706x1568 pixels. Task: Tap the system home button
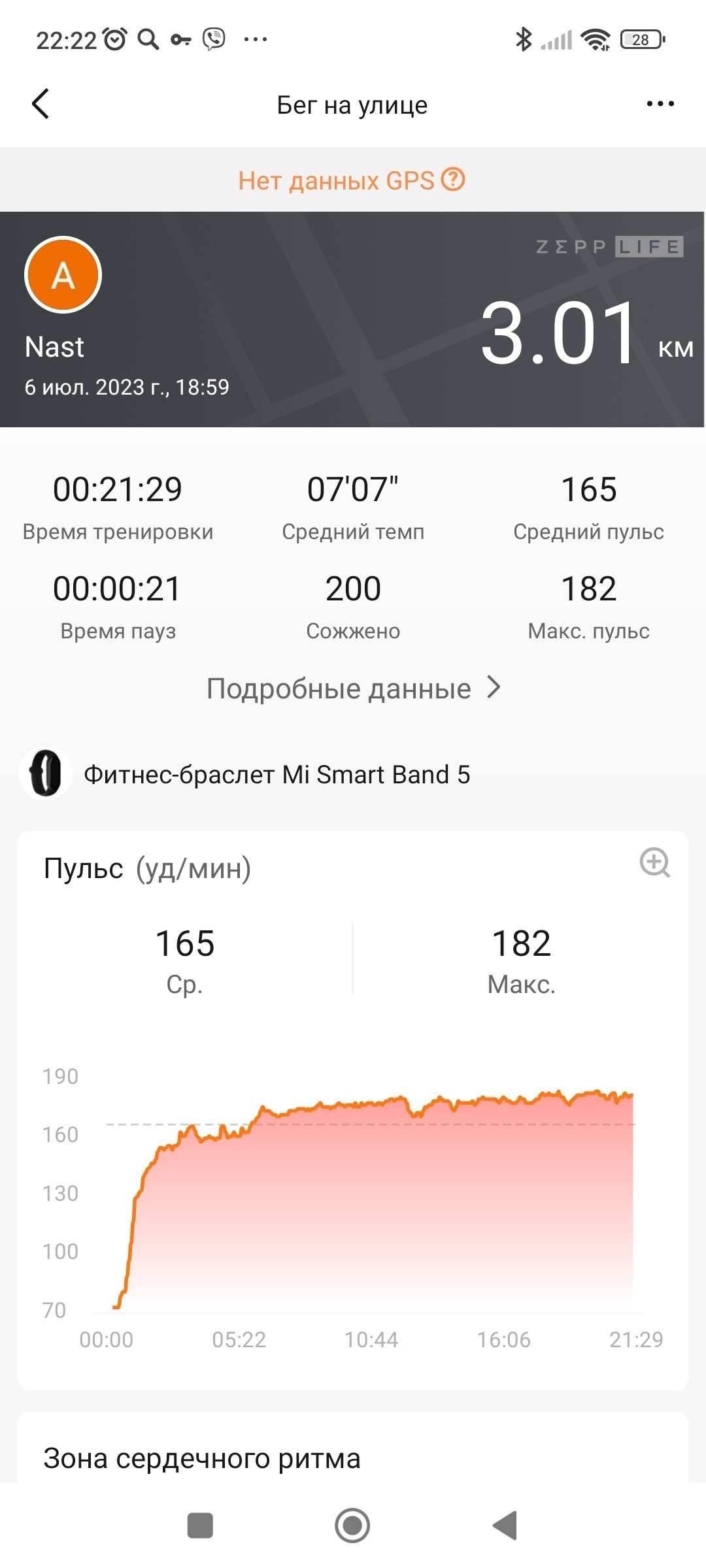[352, 1526]
